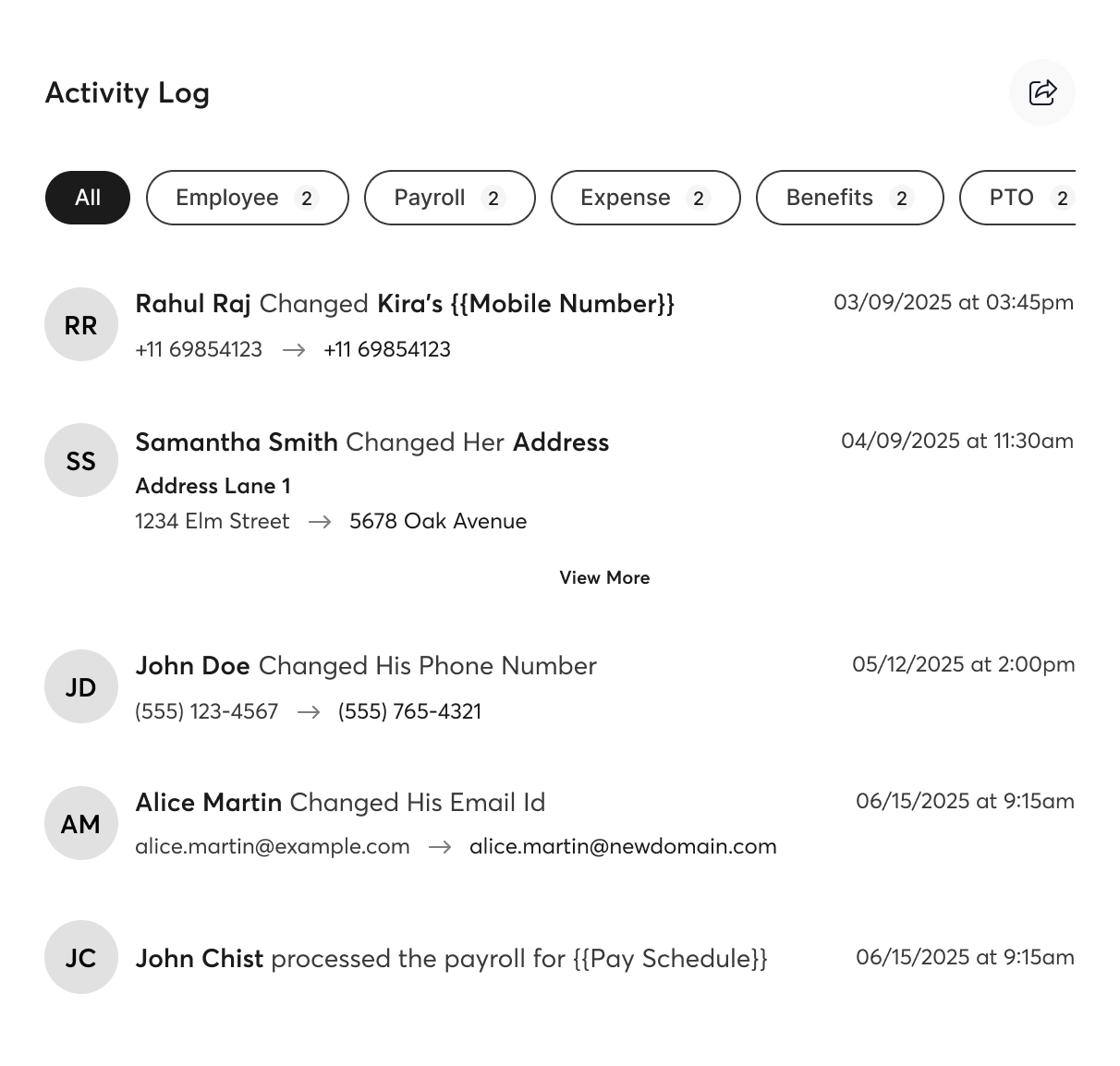Image resolution: width=1120 pixels, height=1066 pixels.
Task: Open Alice Martin's email change entry
Action: tap(340, 803)
